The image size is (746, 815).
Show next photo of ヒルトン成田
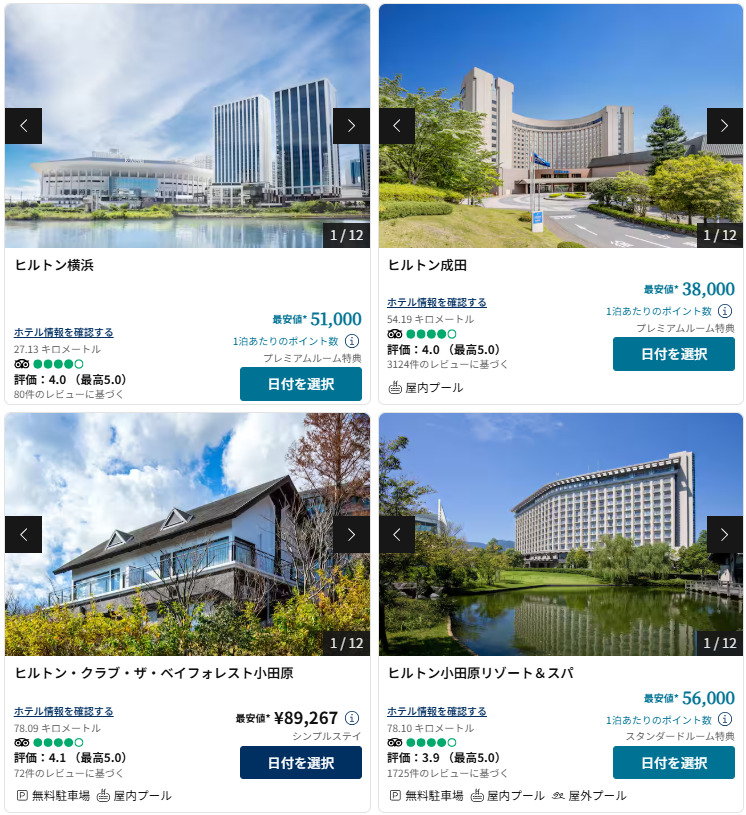click(725, 126)
